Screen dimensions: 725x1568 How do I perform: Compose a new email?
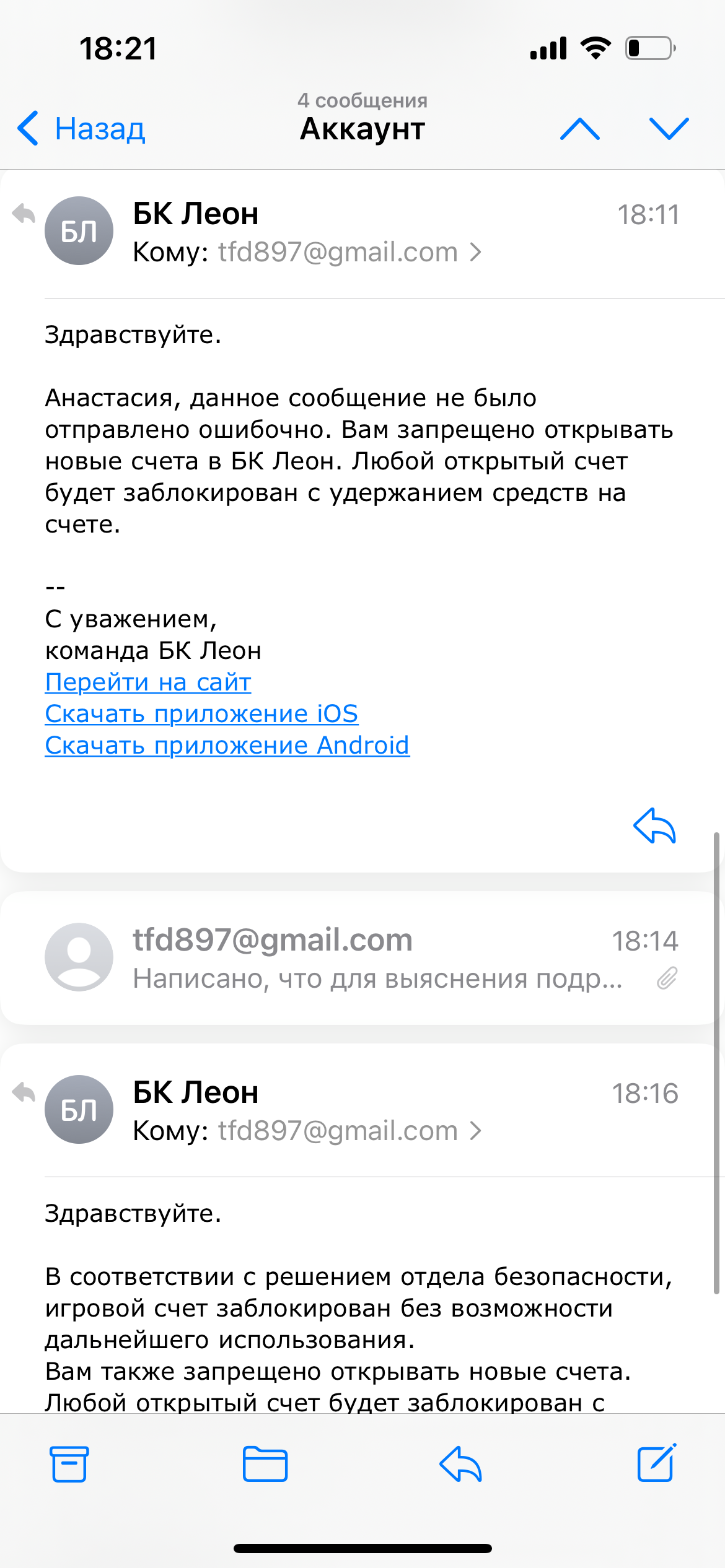[656, 1464]
